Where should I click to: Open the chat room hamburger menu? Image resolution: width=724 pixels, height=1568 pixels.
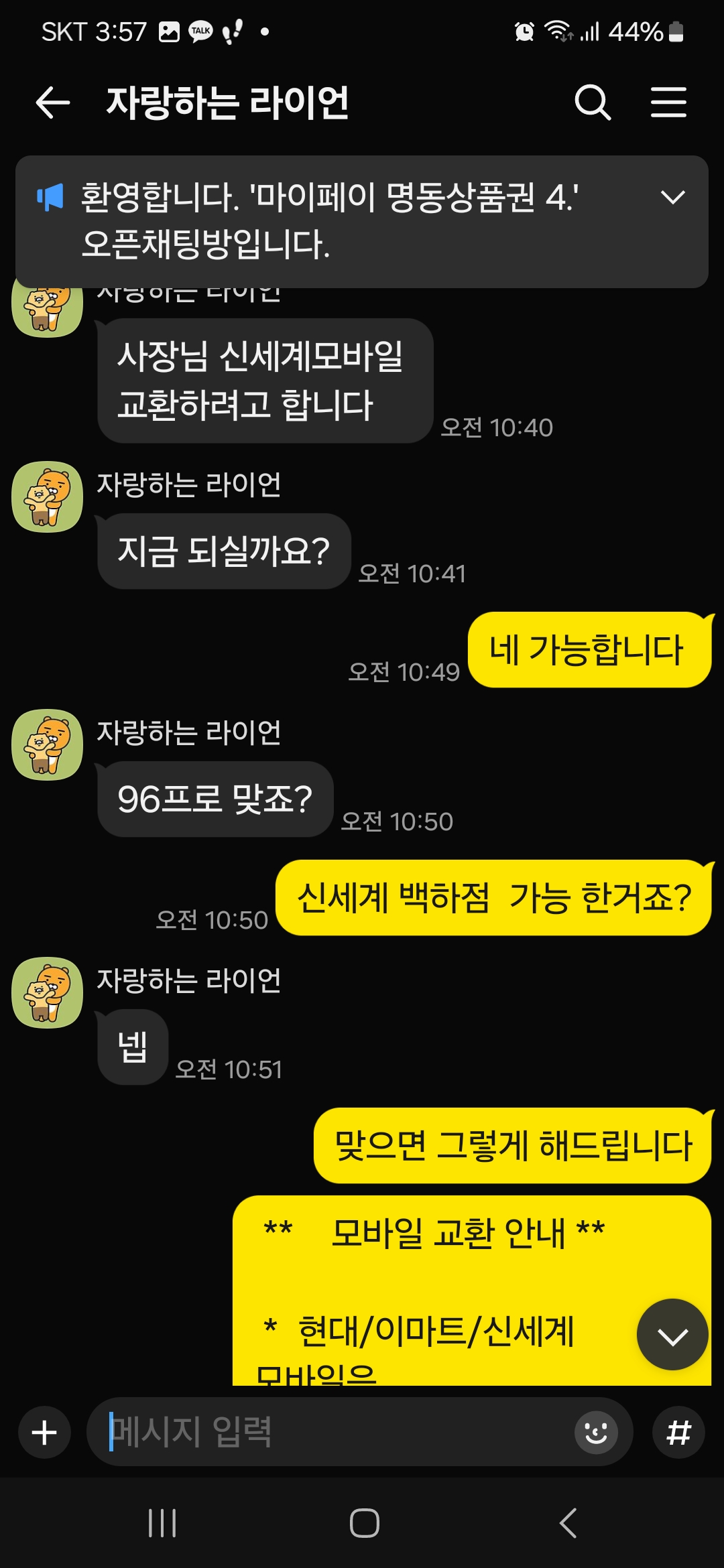(x=668, y=103)
